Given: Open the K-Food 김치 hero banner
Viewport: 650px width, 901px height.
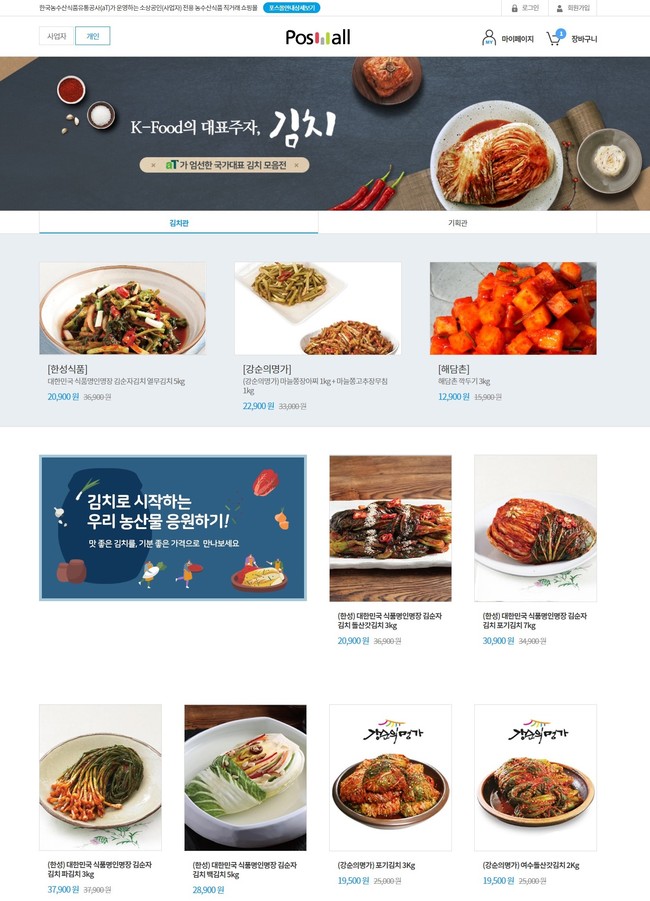Looking at the screenshot, I should click(324, 133).
